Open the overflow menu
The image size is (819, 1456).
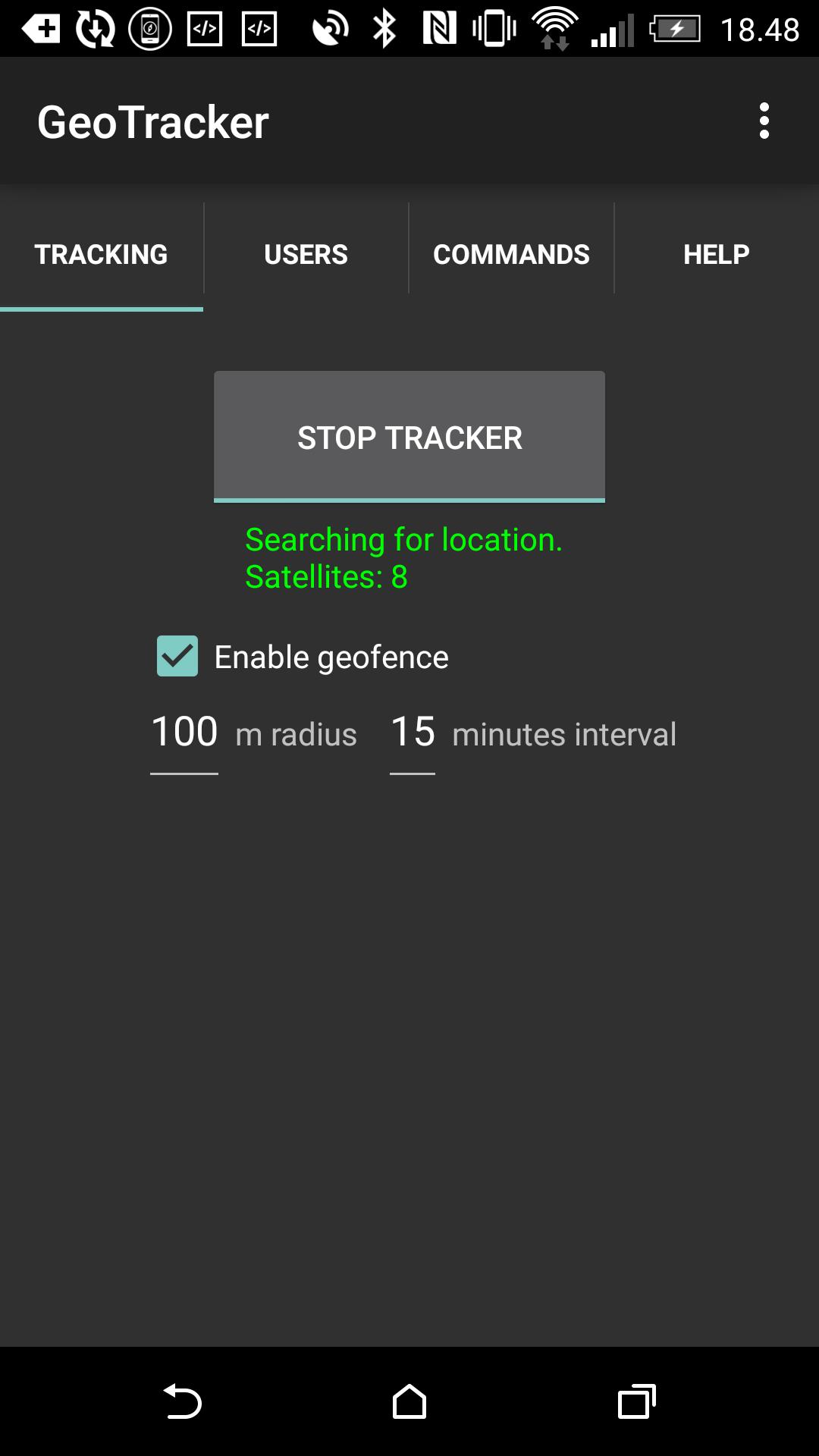(764, 121)
